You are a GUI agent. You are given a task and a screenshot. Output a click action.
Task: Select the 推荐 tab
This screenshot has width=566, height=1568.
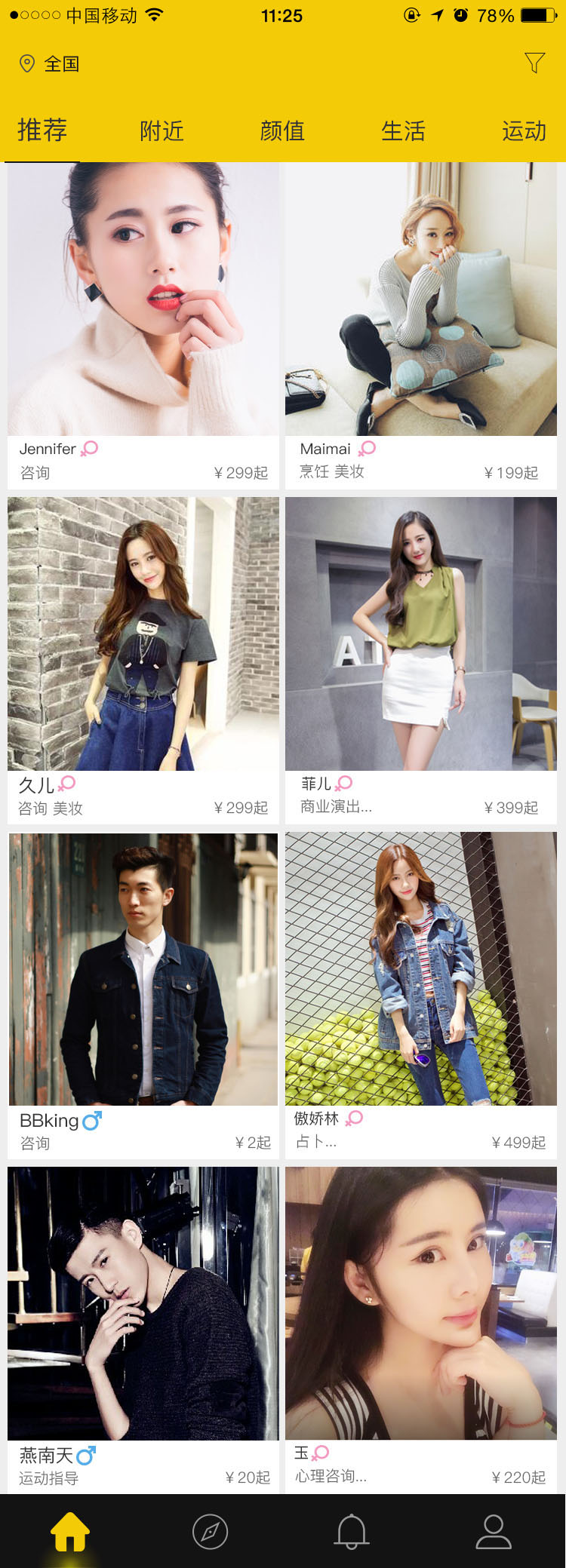(42, 130)
